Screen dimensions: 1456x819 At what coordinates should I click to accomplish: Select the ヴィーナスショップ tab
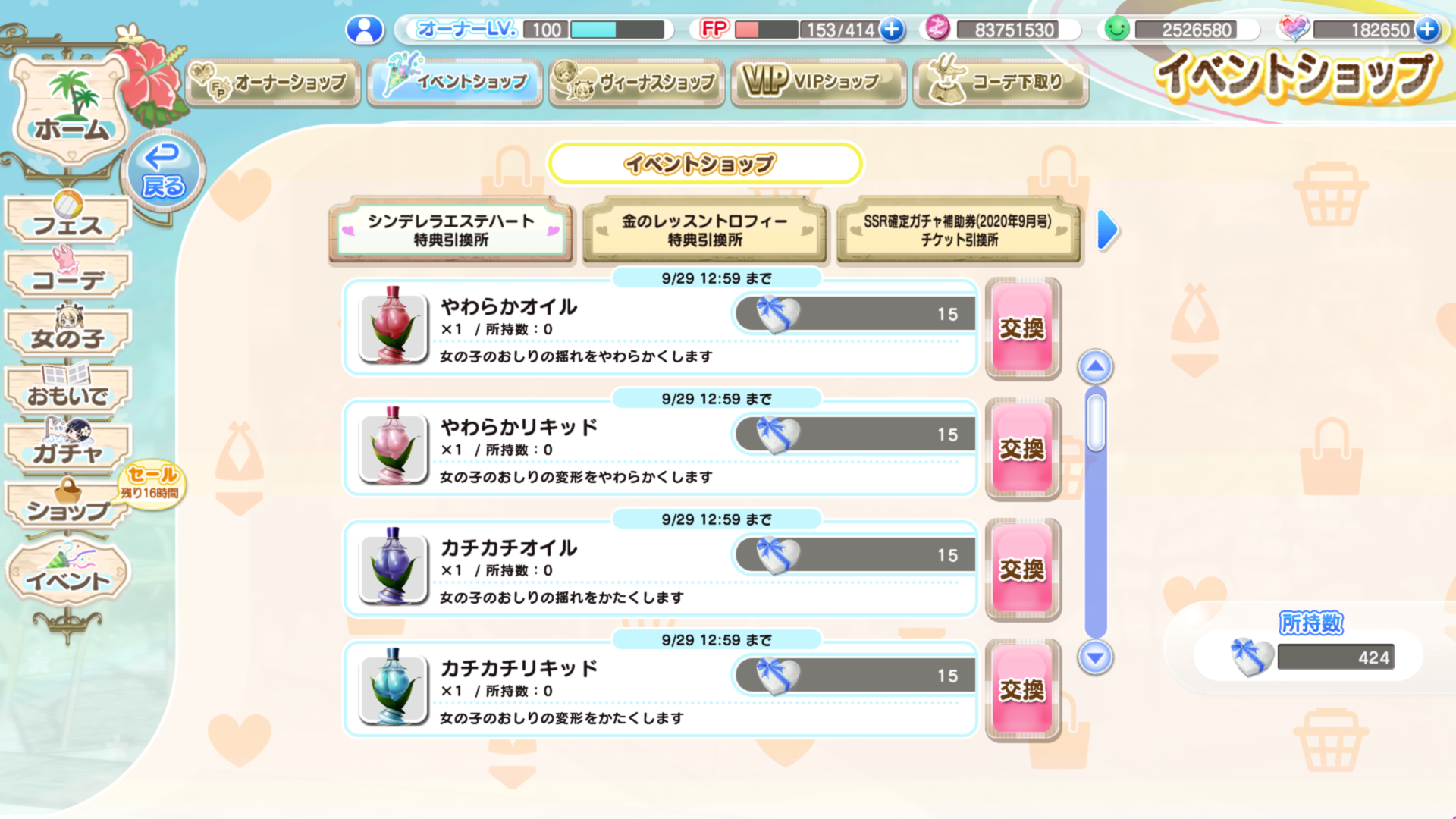pyautogui.click(x=637, y=82)
